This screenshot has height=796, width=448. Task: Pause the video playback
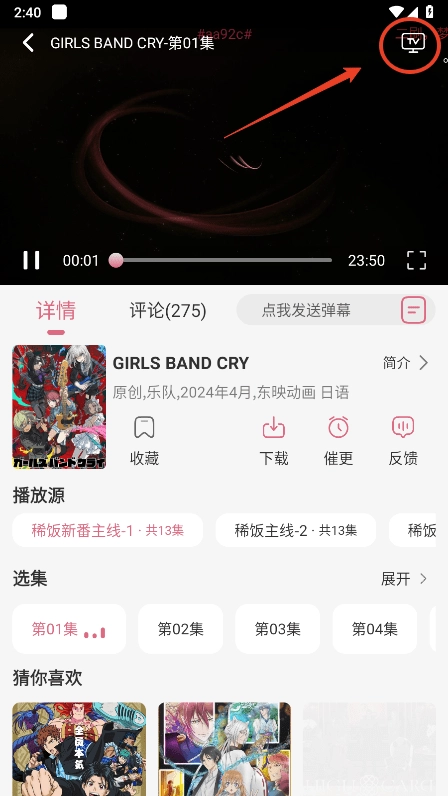31,260
